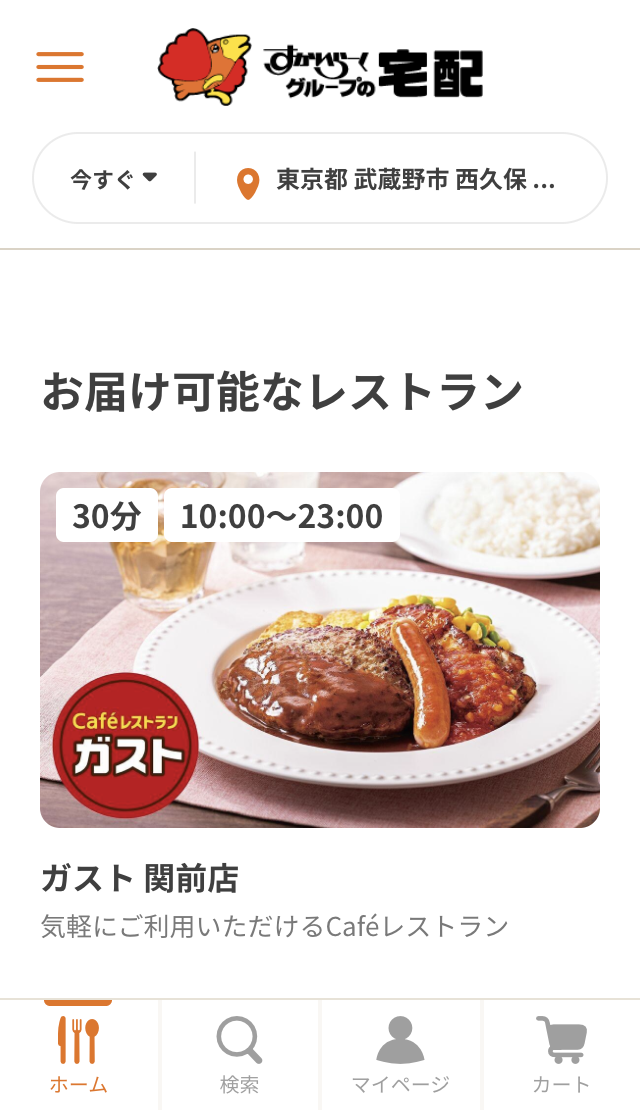
Task: Open the マイページ tab
Action: tap(400, 1055)
